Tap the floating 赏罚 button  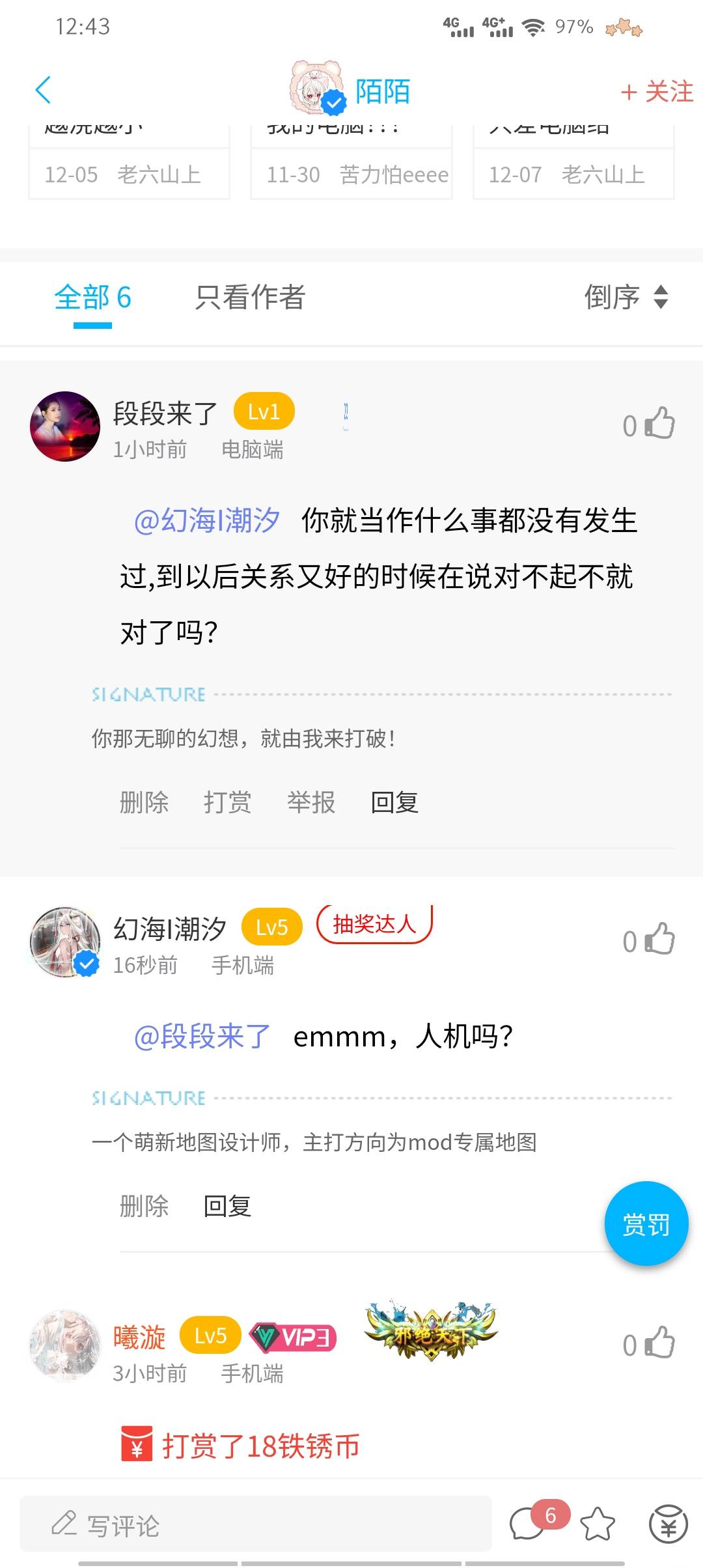pyautogui.click(x=646, y=1224)
